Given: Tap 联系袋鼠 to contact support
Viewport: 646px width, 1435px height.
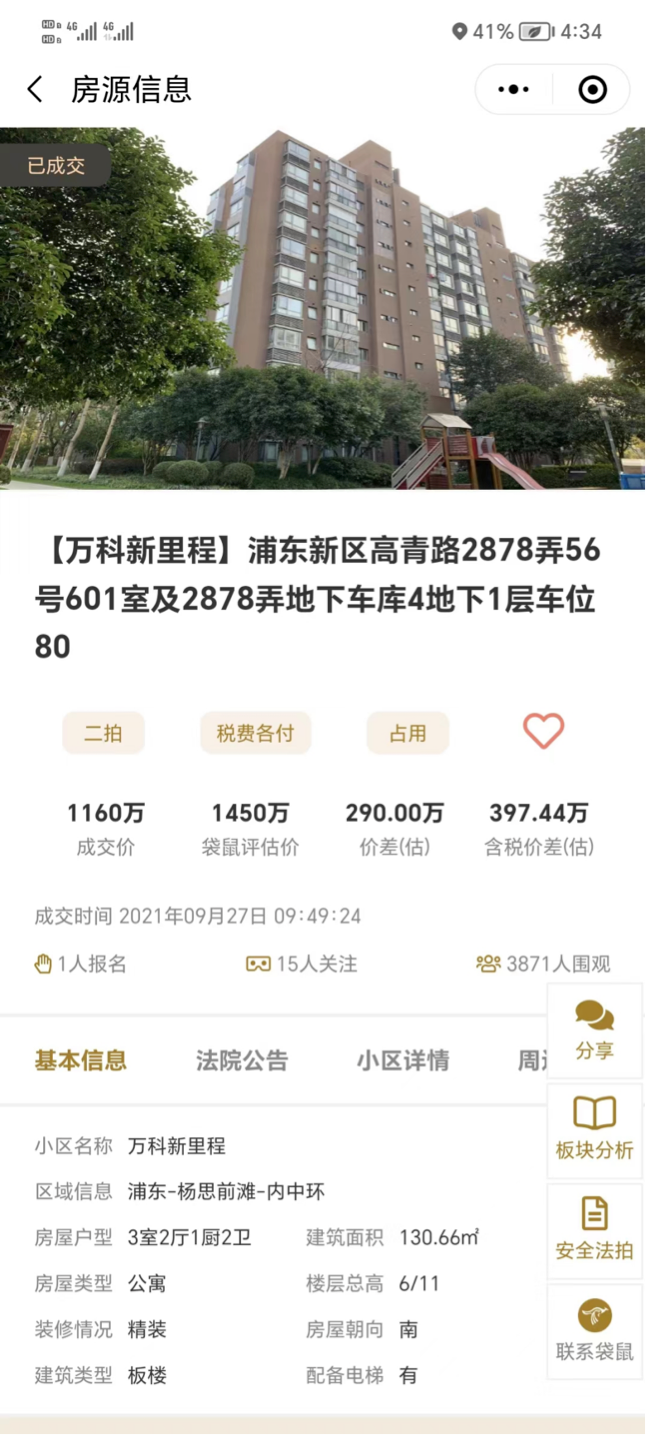Looking at the screenshot, I should [594, 1331].
